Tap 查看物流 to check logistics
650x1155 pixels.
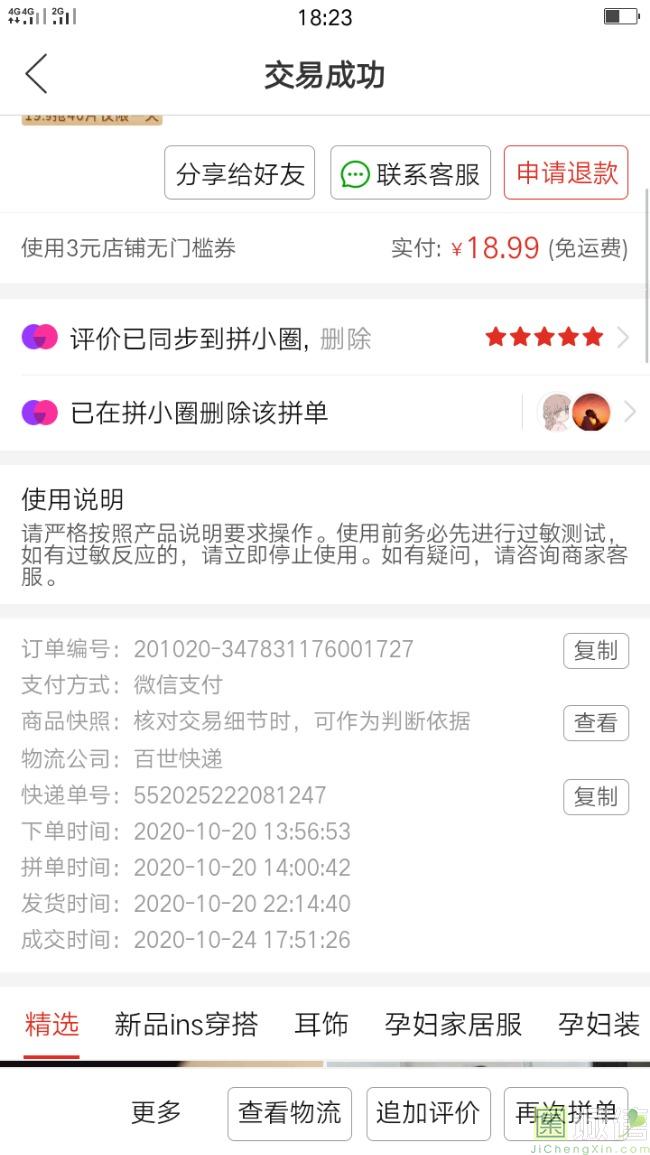[290, 1112]
